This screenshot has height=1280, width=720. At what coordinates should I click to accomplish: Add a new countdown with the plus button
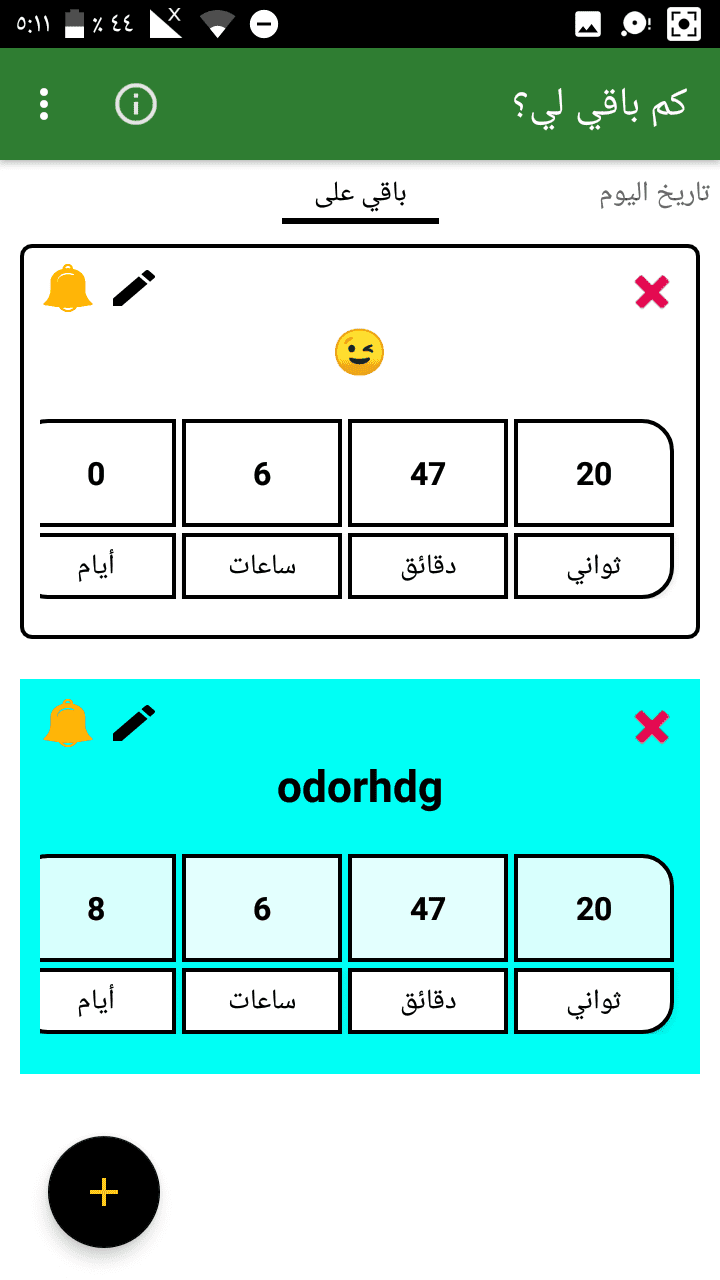point(104,1191)
